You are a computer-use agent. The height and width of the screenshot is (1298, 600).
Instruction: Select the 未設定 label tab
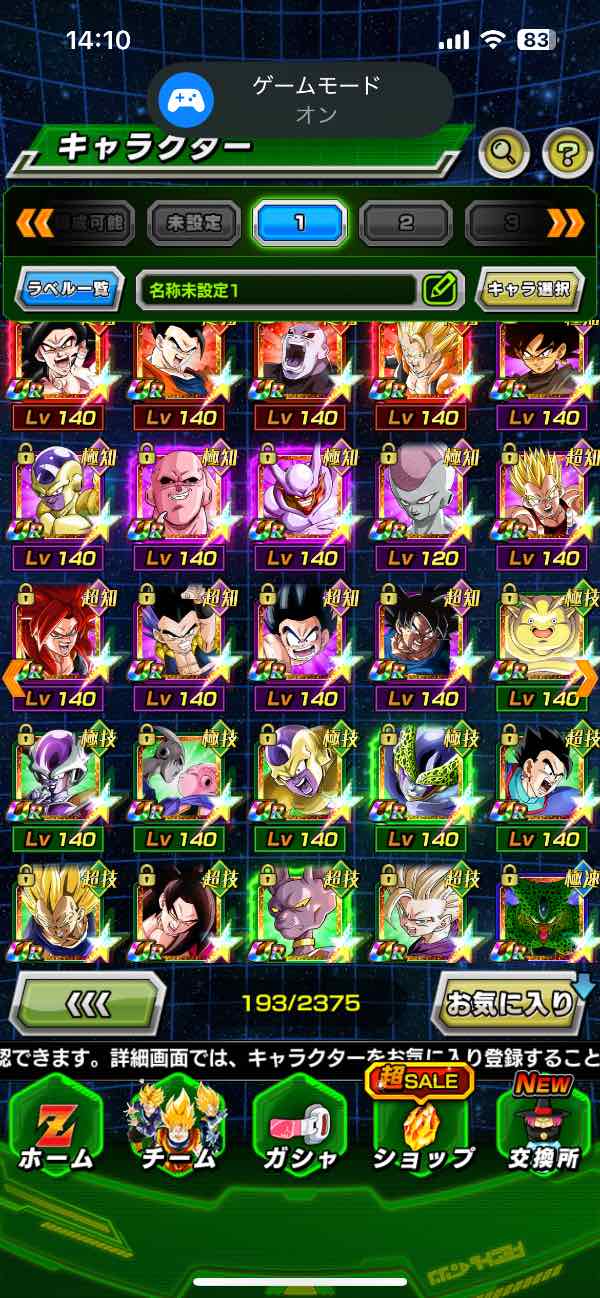tap(196, 223)
